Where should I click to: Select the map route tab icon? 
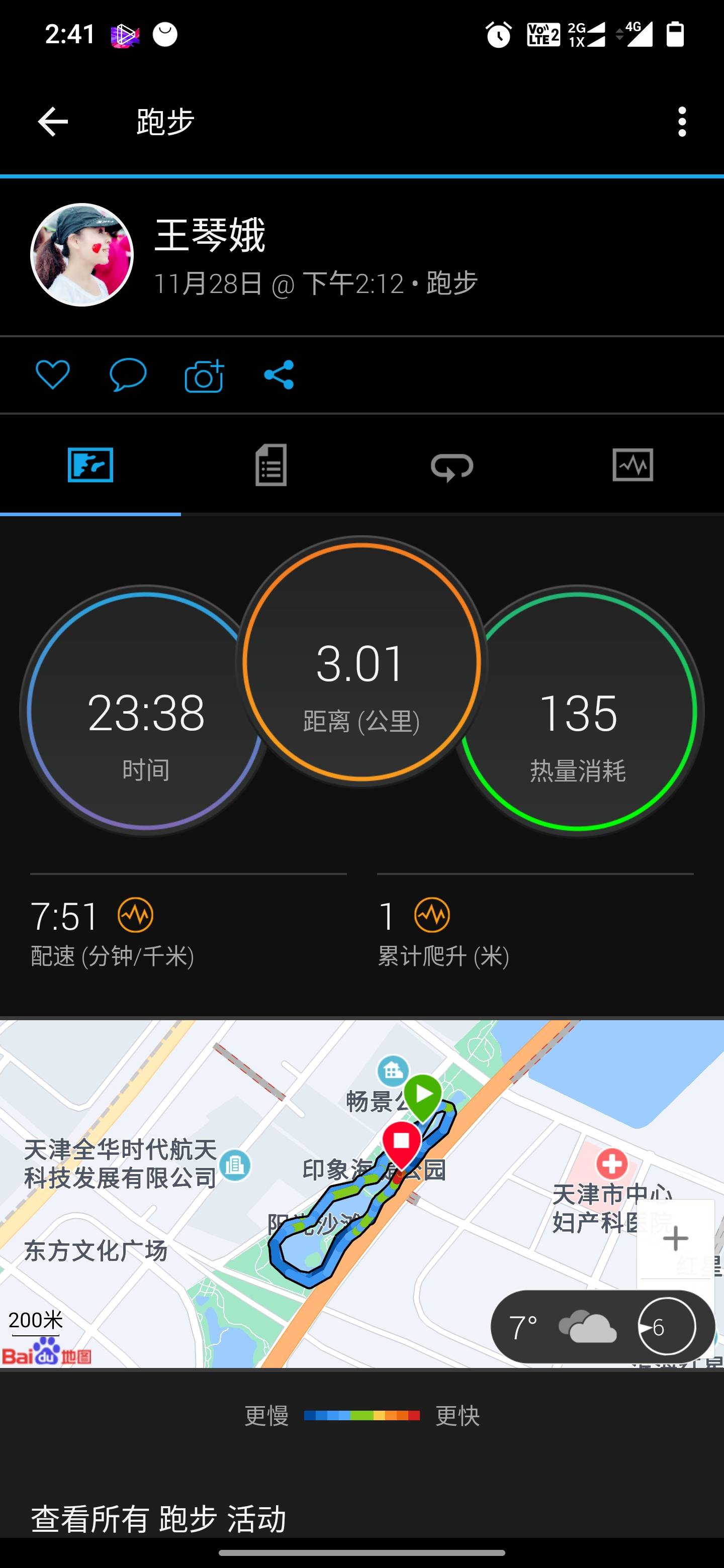click(x=90, y=466)
